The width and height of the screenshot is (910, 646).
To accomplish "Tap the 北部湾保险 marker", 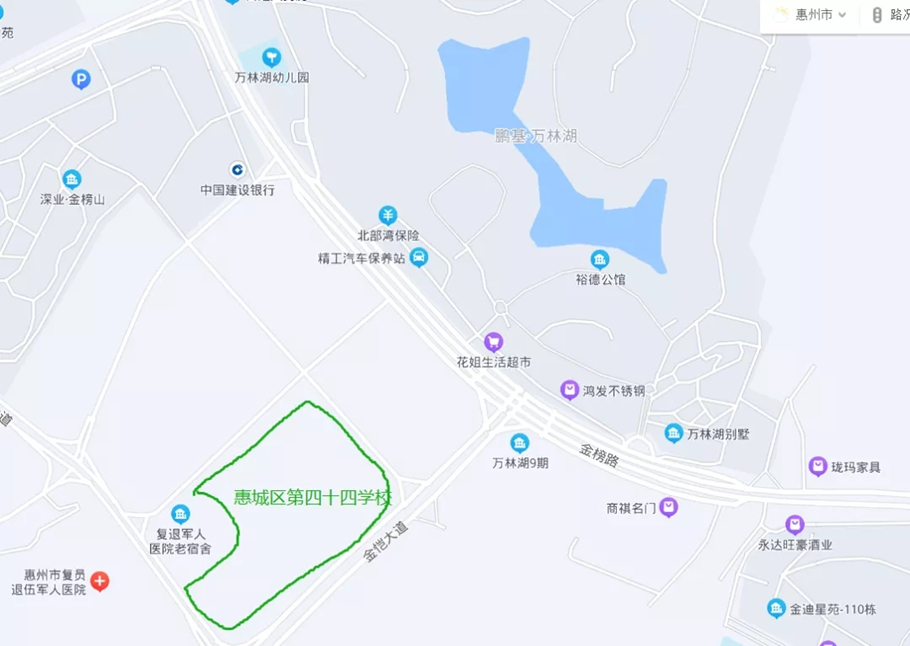I will [388, 216].
